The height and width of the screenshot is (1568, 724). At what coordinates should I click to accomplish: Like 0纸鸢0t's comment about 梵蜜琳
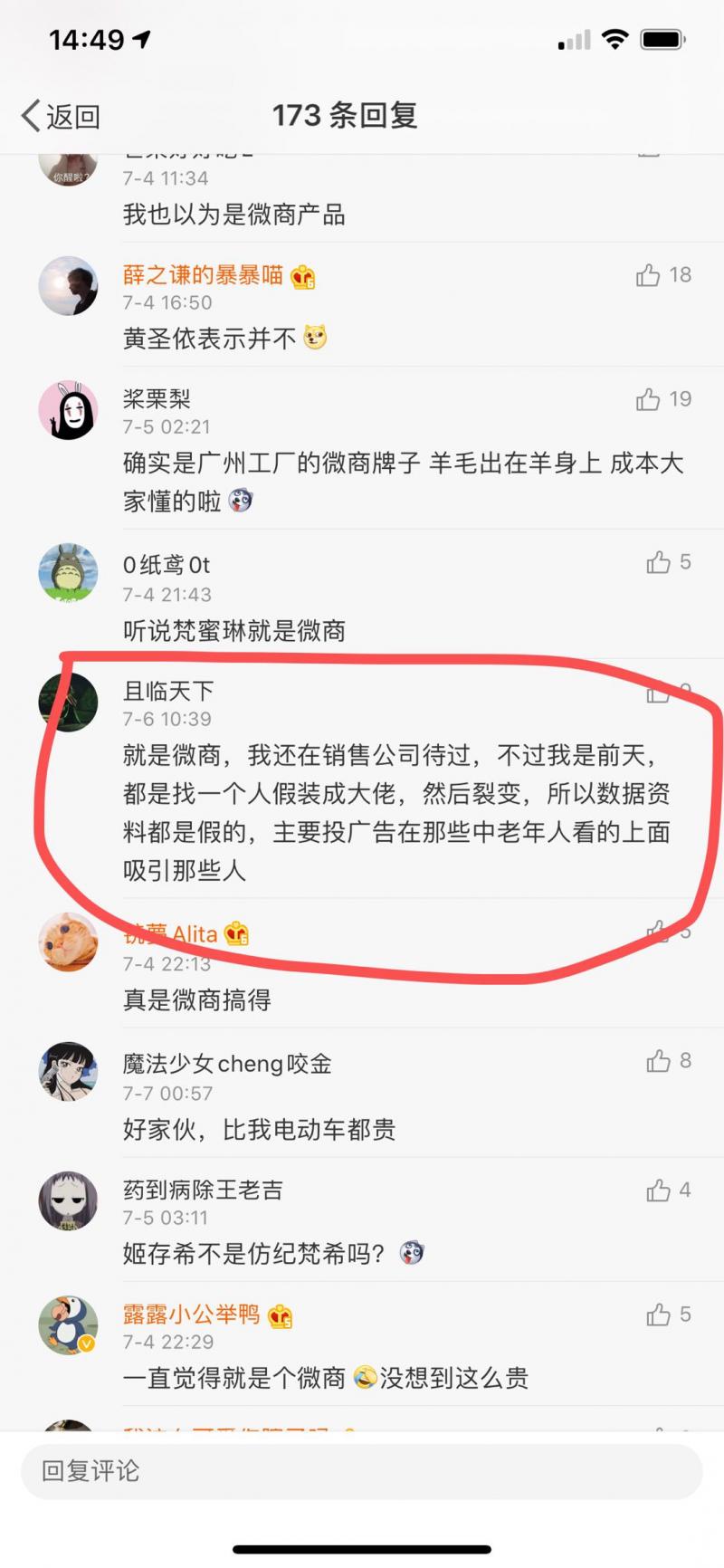657,563
